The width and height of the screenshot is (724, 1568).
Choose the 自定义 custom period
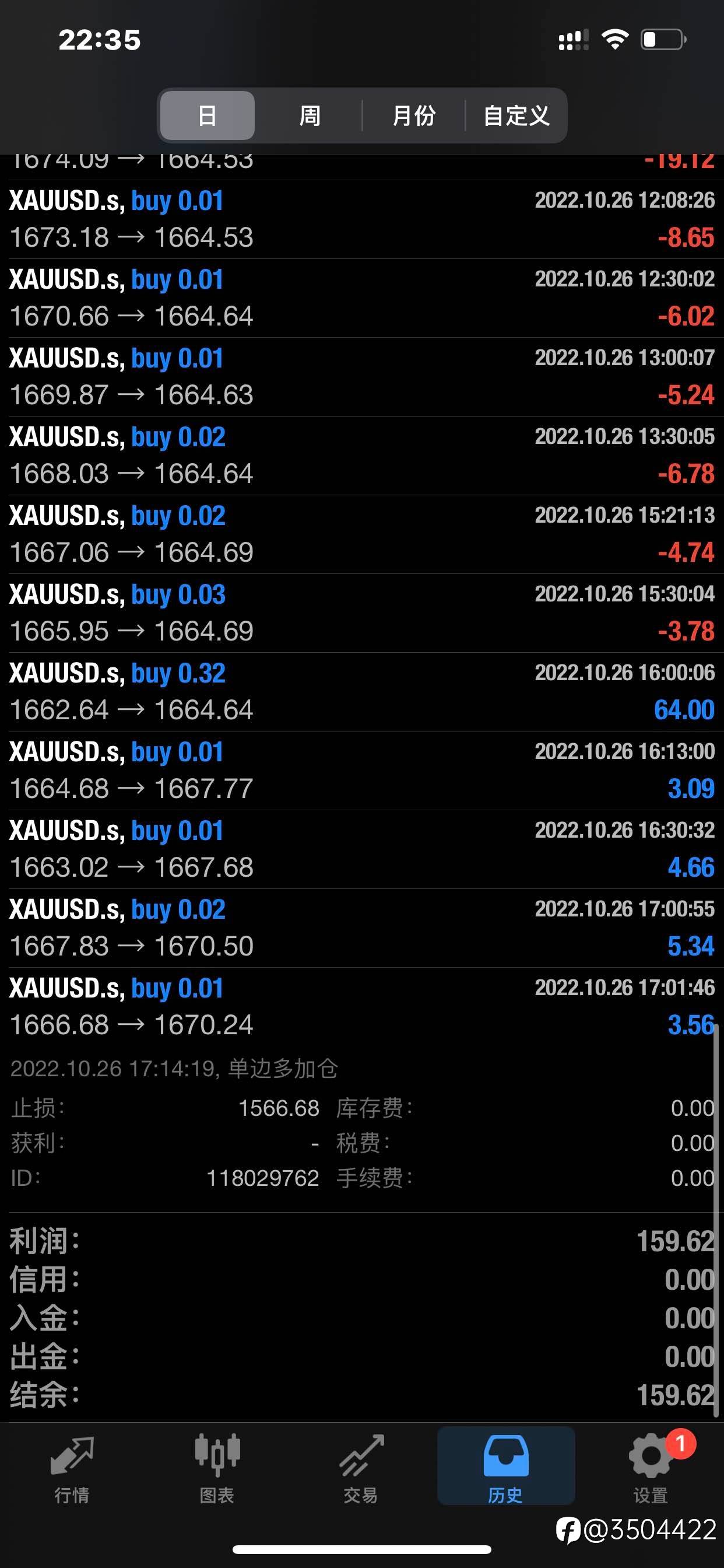(516, 116)
